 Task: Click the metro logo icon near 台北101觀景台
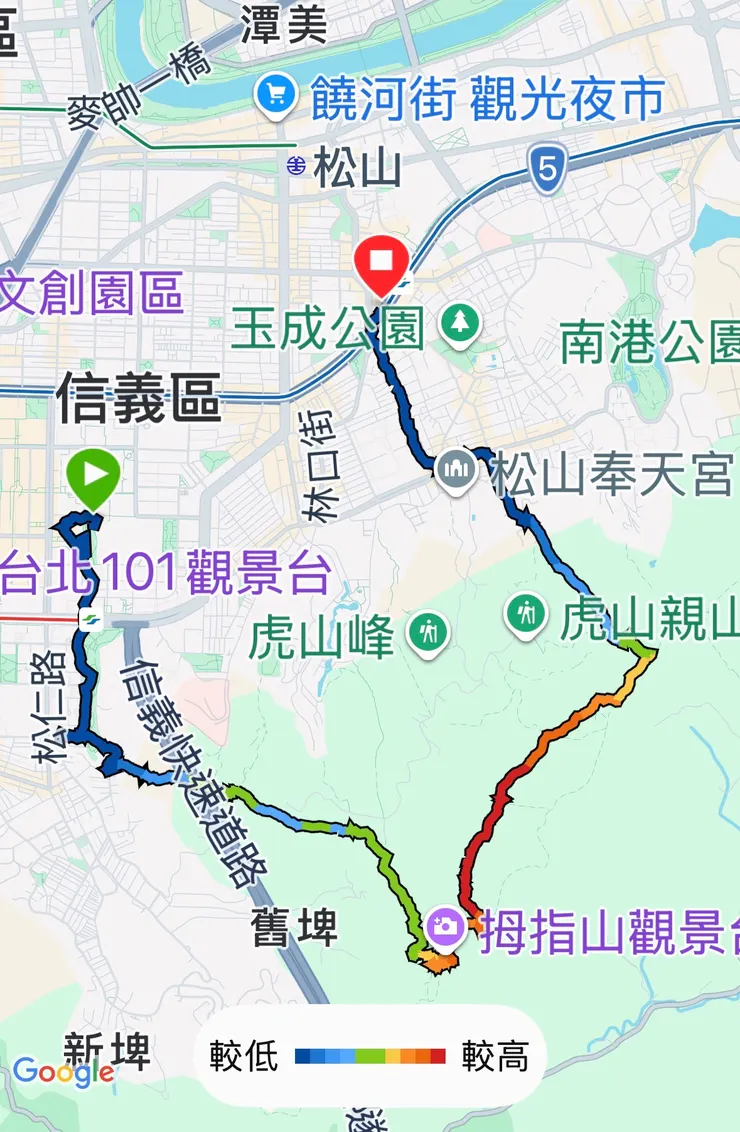pyautogui.click(x=91, y=619)
